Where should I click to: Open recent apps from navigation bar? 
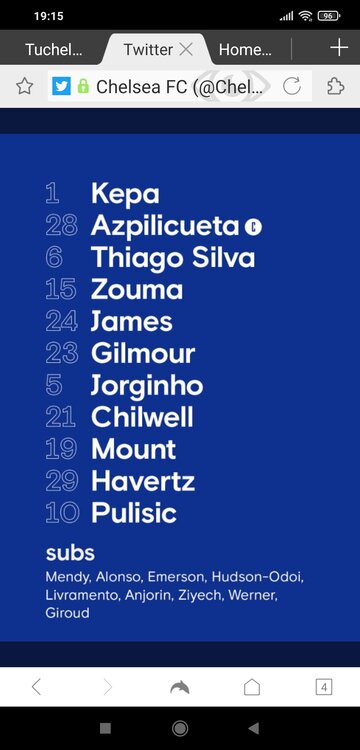click(x=105, y=728)
